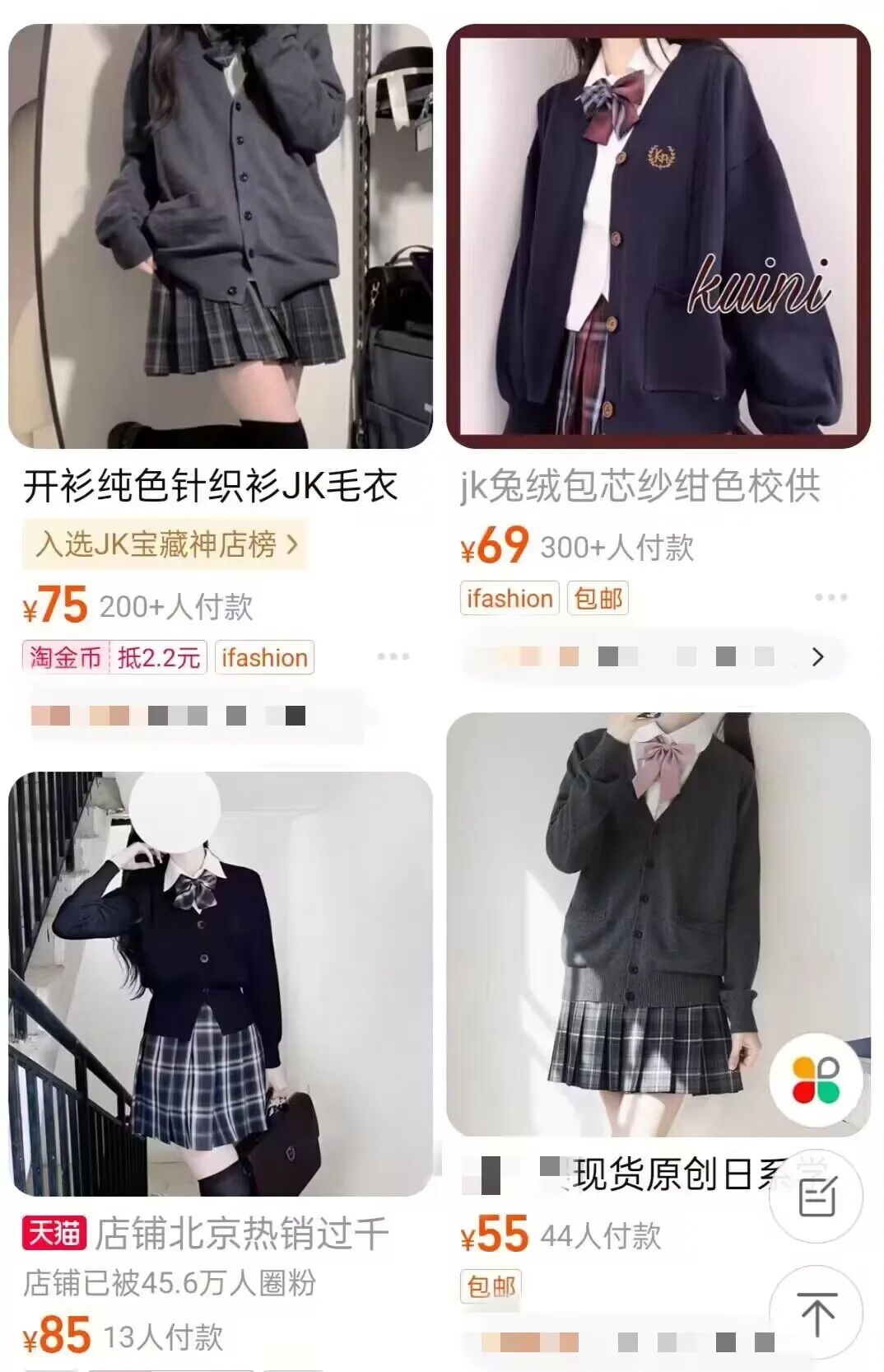The width and height of the screenshot is (884, 1372).
Task: Click the right chevron beside the ¥69 product tags
Action: point(817,658)
